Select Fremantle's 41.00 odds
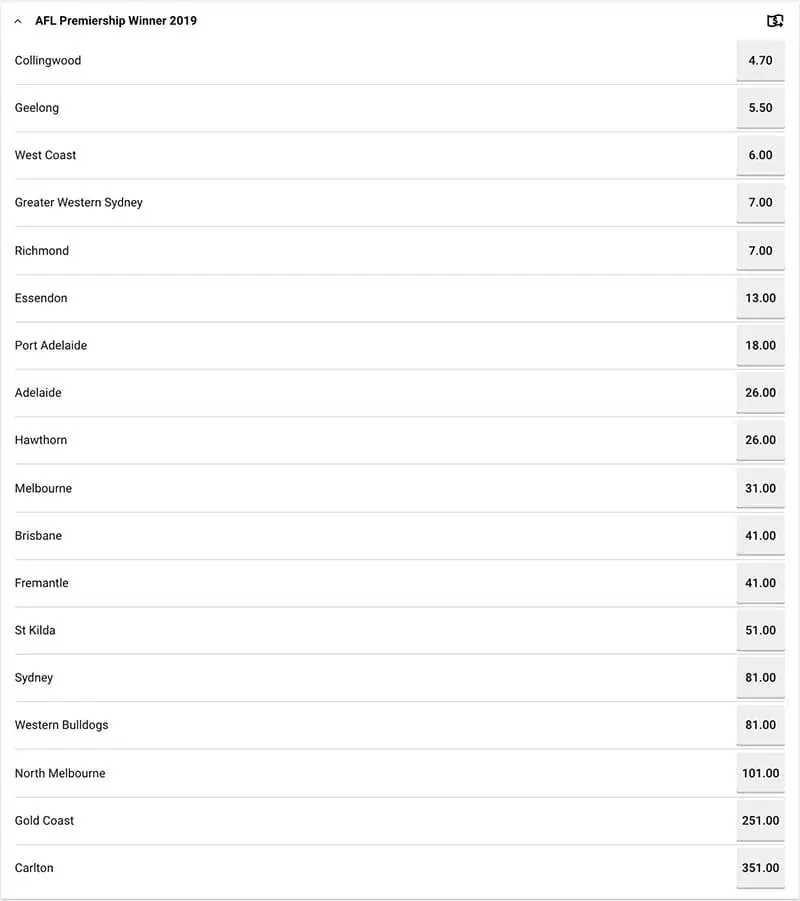The height and width of the screenshot is (901, 800). 760,583
